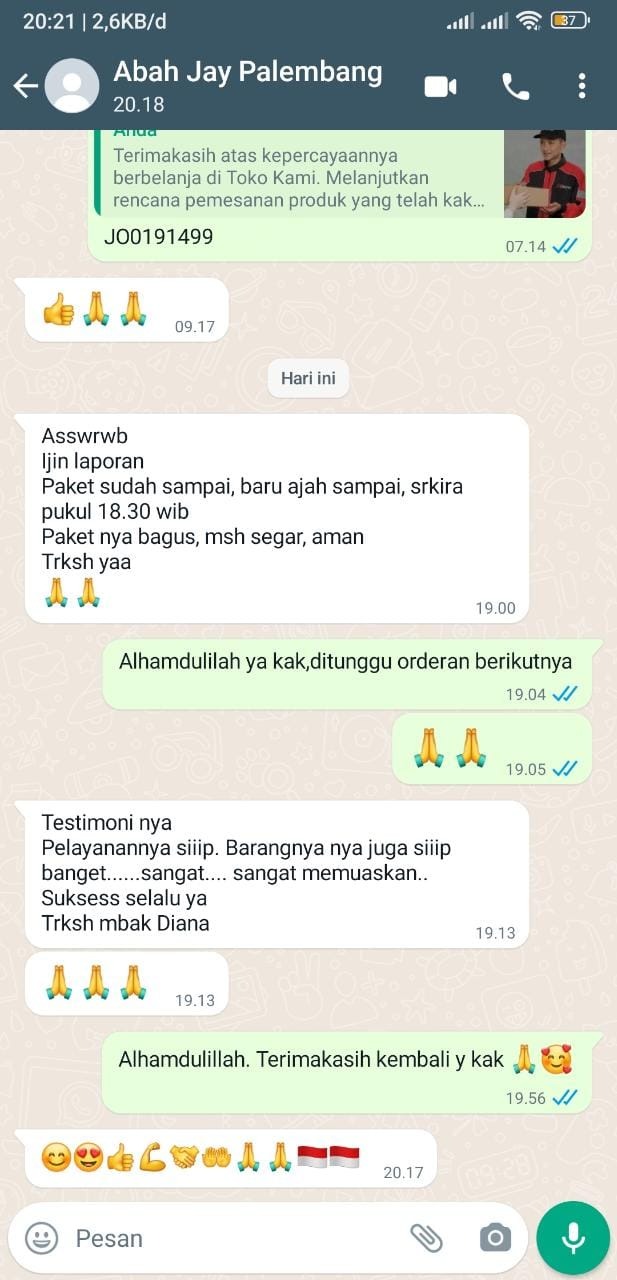This screenshot has width=617, height=1280.
Task: Start a video call with Abah Jay
Action: pos(440,87)
